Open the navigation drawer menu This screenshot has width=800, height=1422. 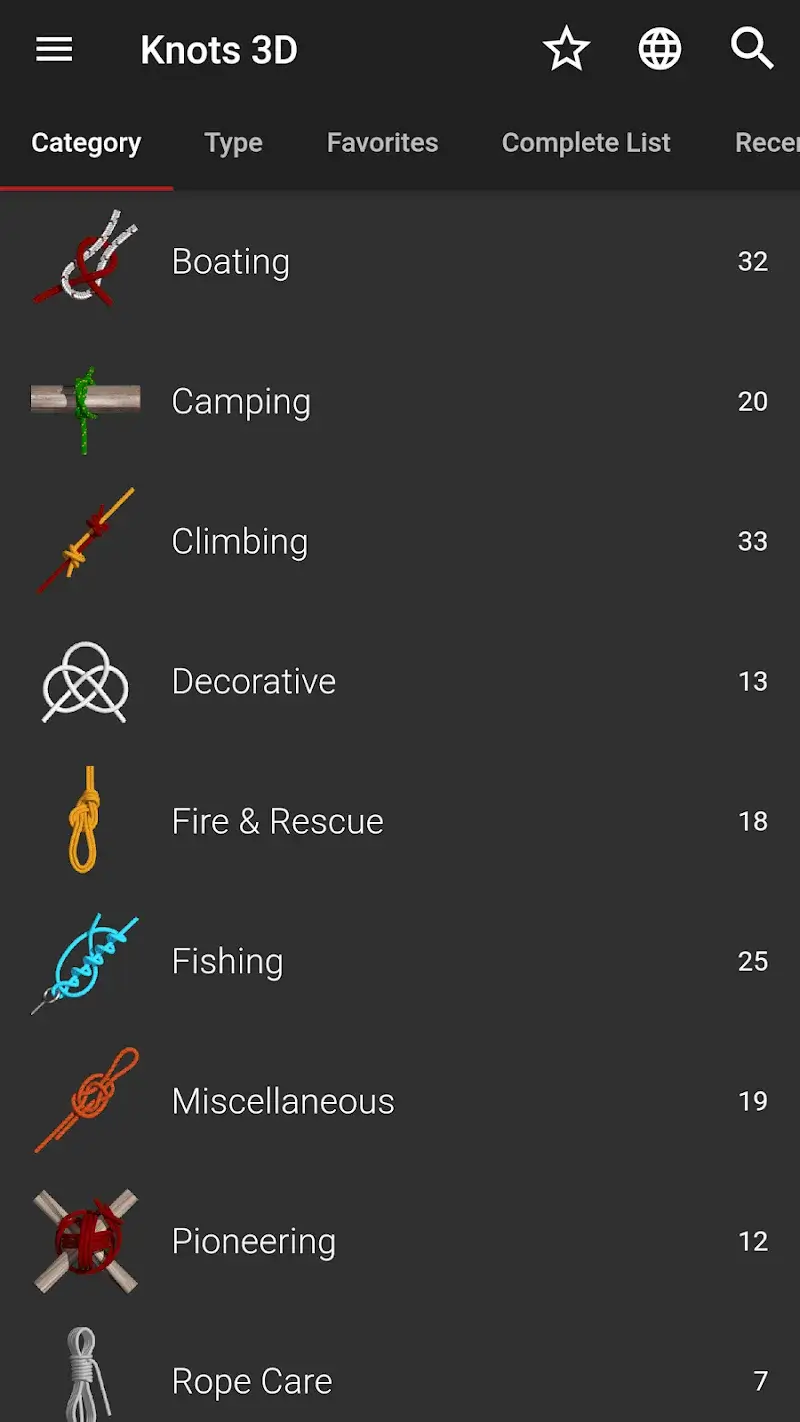click(x=53, y=49)
